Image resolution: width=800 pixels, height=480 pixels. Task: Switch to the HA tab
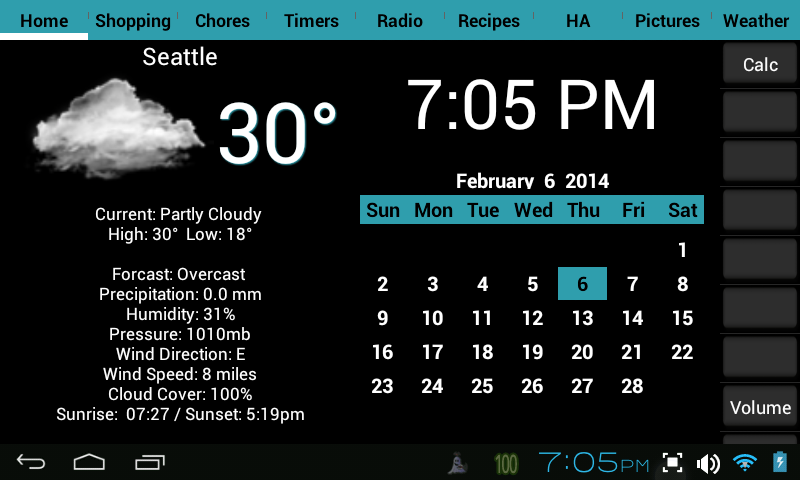click(577, 20)
